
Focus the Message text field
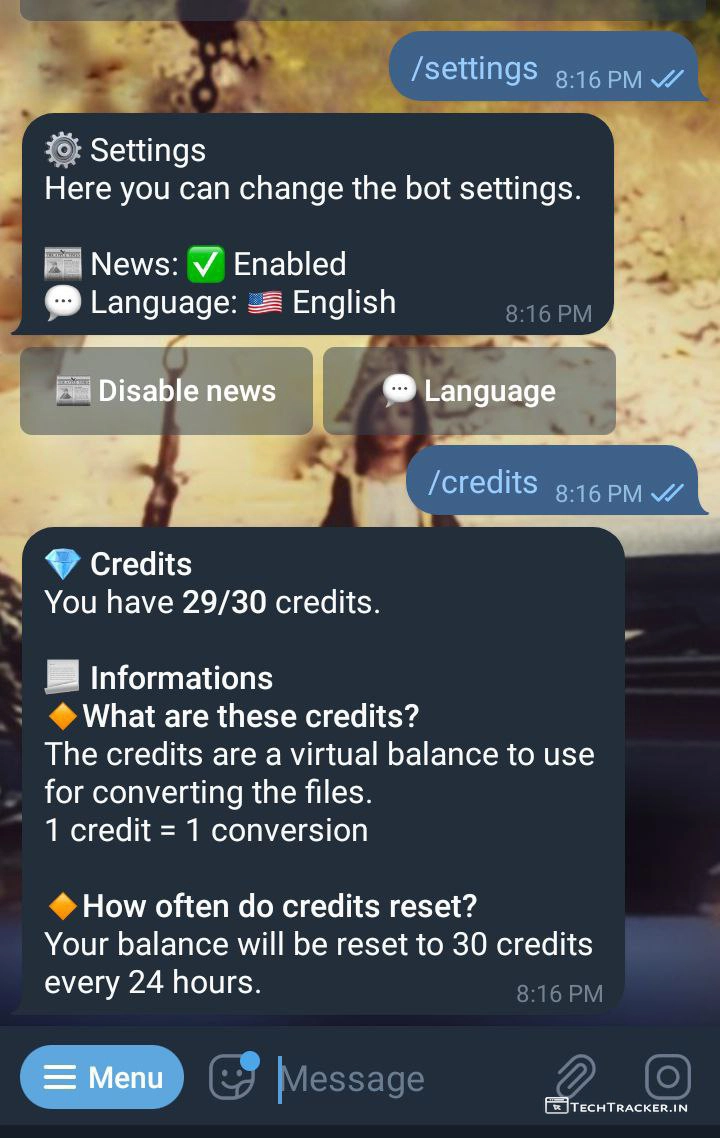pos(400,1079)
